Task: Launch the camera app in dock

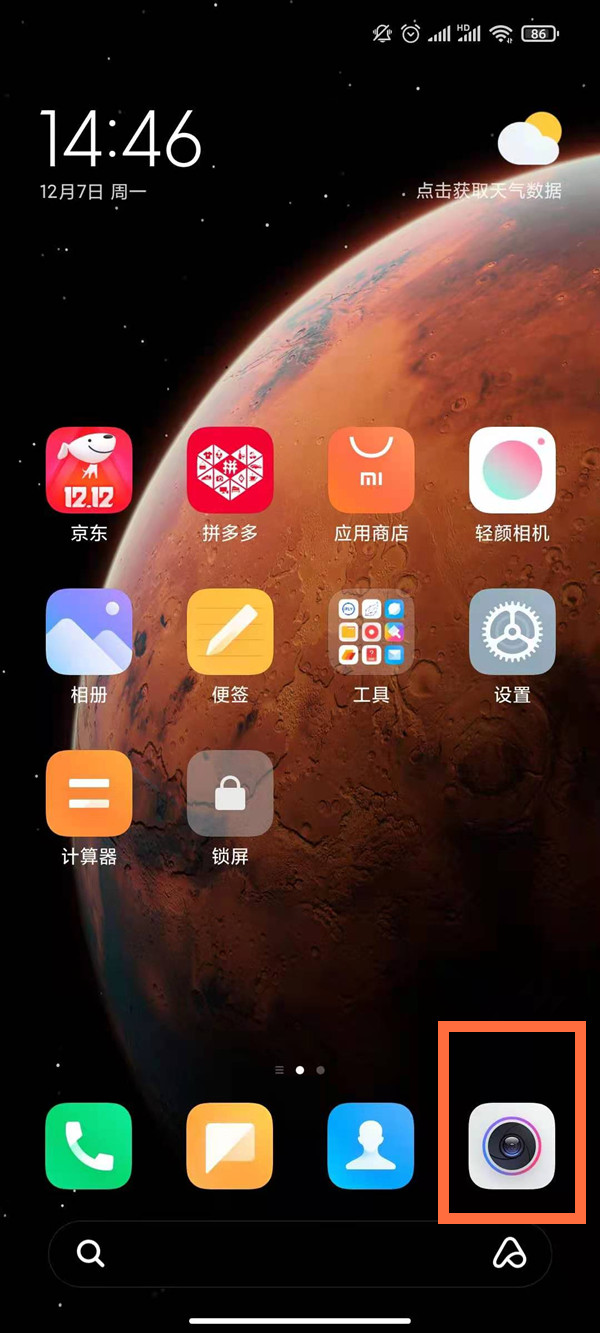Action: click(512, 1146)
